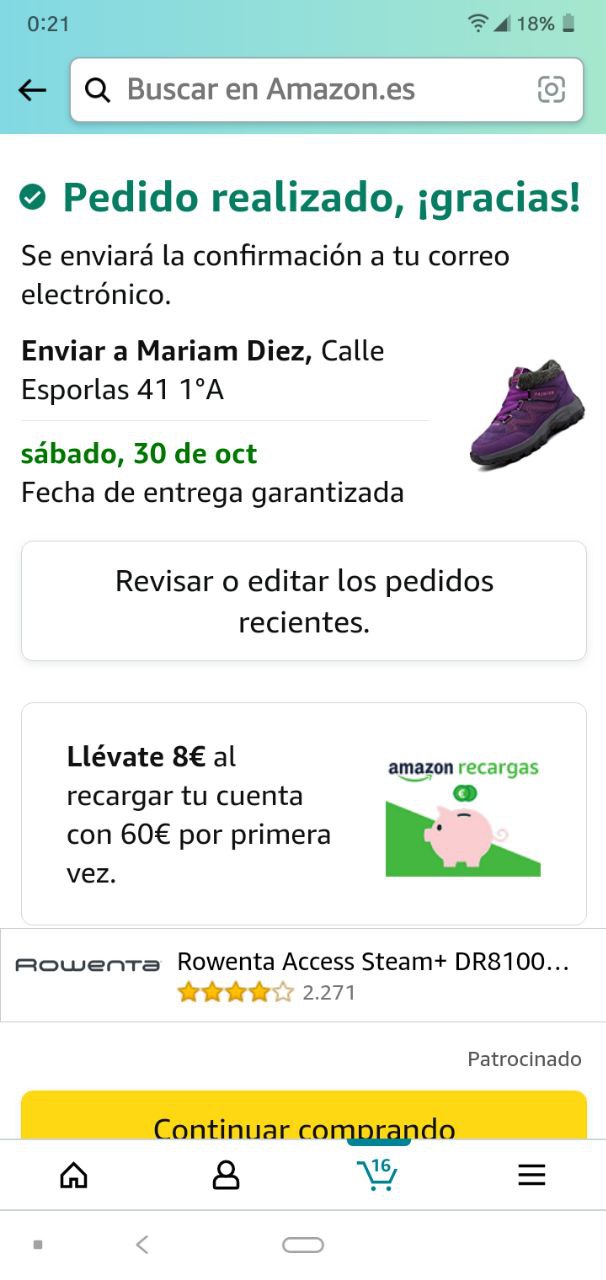The height and width of the screenshot is (1280, 606).
Task: Tap the system back button
Action: [143, 1245]
